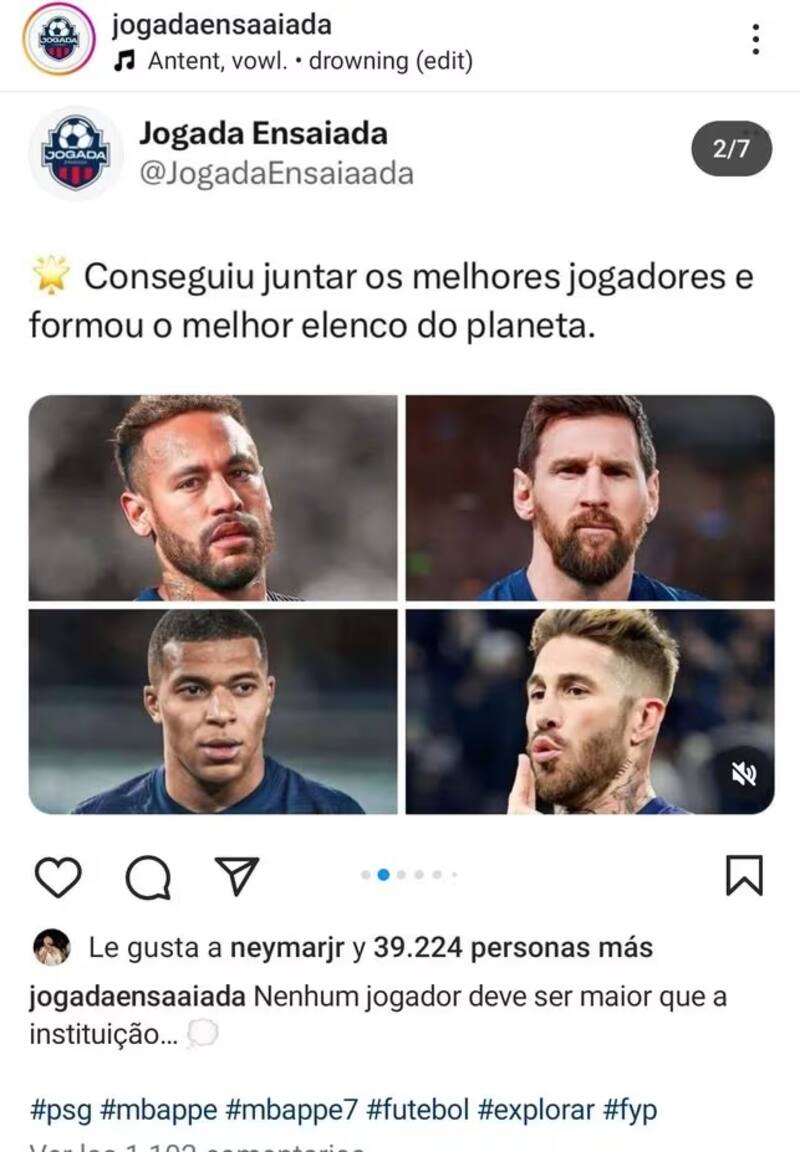Toggle the bookmark to unsave the post
Viewport: 800px width, 1152px height.
point(744,878)
